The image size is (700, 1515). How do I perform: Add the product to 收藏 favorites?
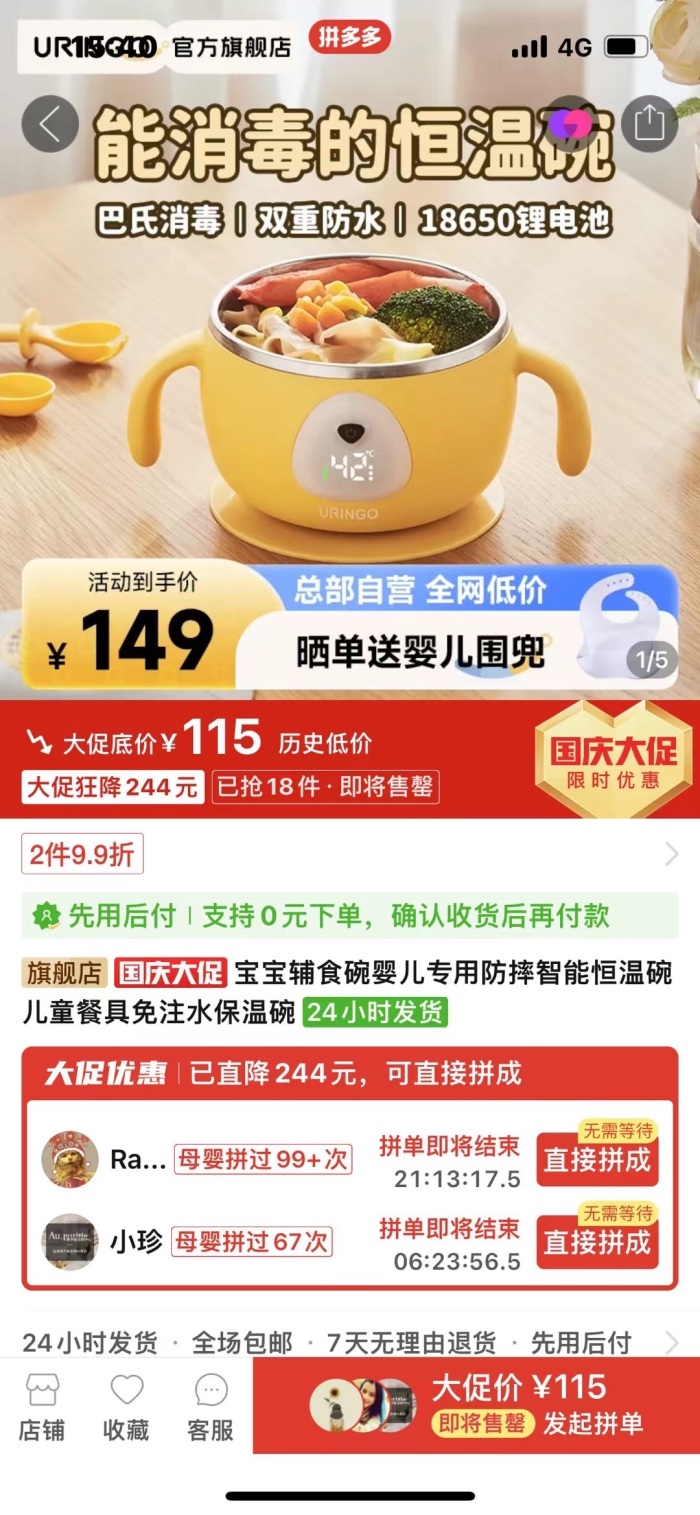pos(126,1406)
